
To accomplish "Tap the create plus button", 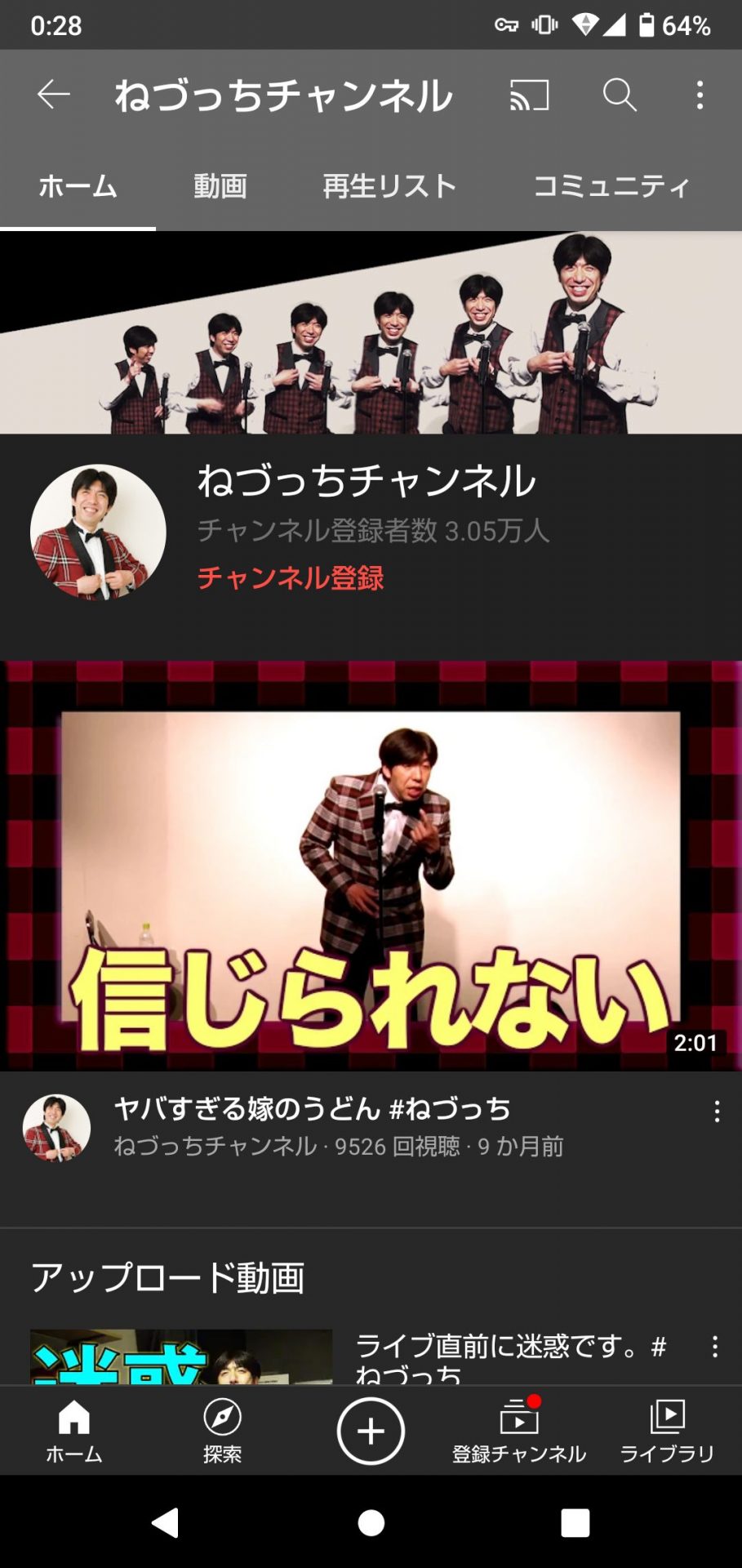I will point(371,1431).
